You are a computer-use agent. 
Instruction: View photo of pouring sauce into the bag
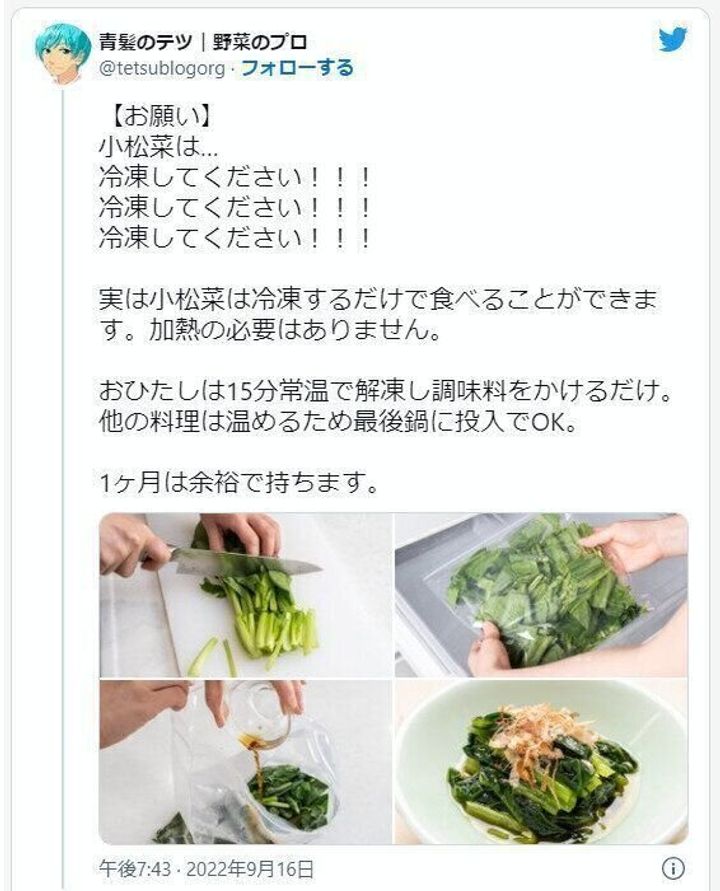(245, 762)
